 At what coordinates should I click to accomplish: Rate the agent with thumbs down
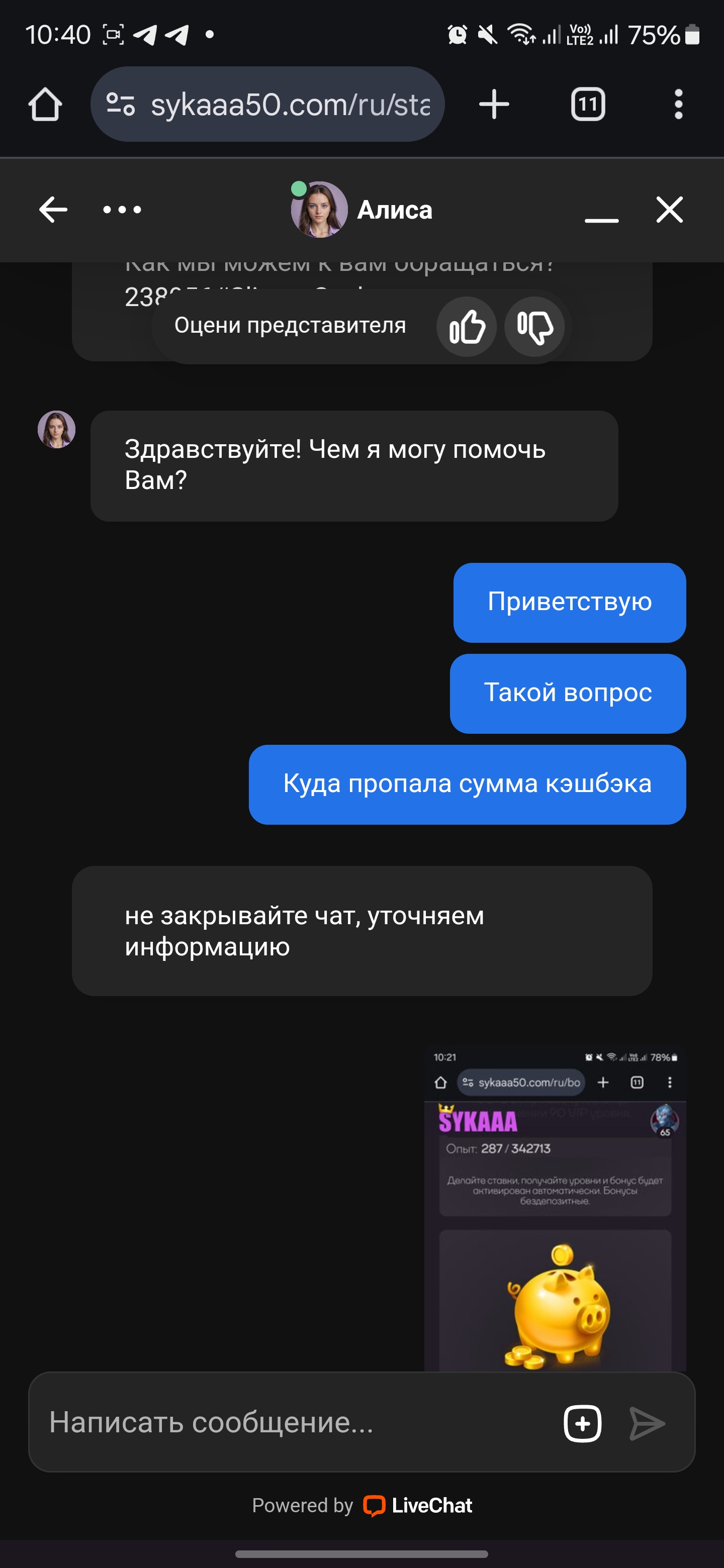pyautogui.click(x=534, y=327)
